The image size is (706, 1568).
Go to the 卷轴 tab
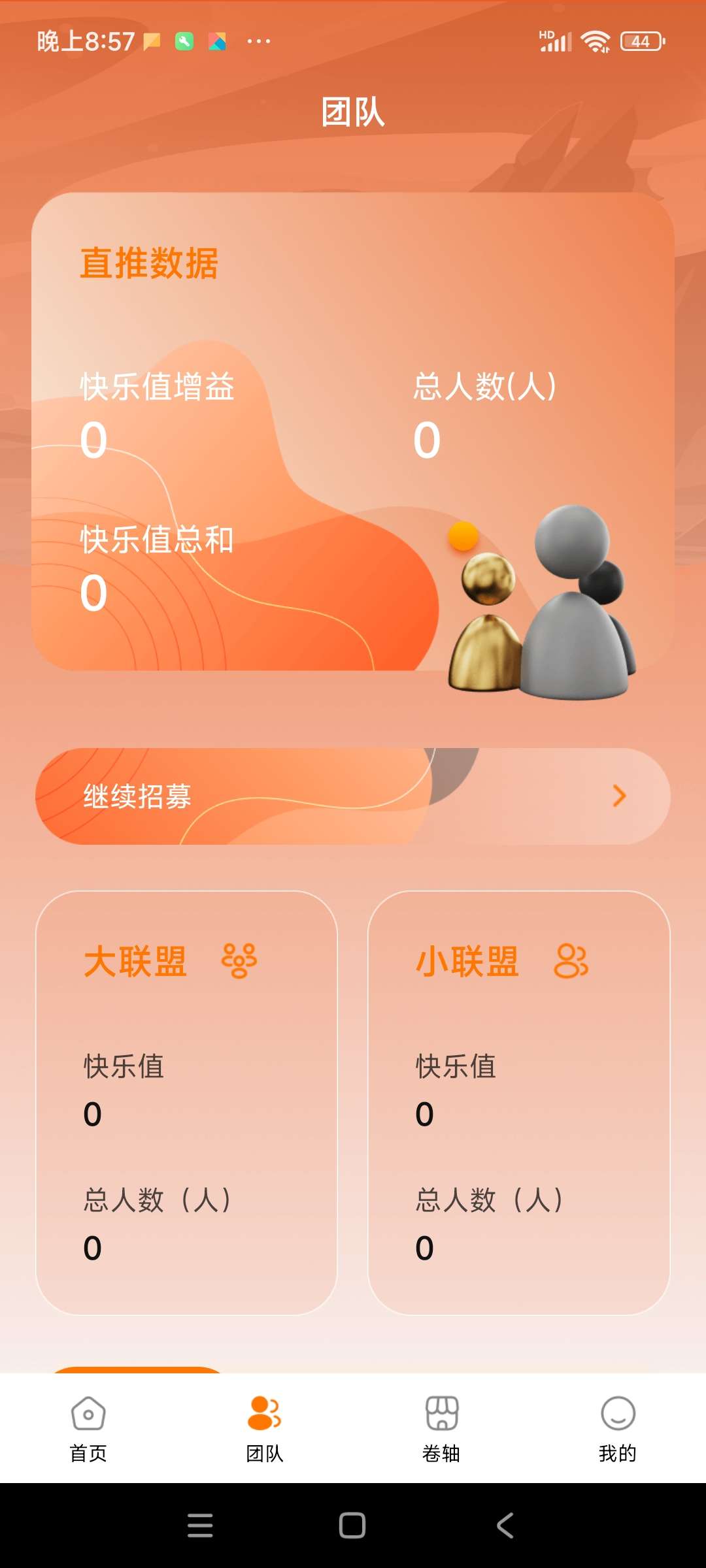(441, 1428)
